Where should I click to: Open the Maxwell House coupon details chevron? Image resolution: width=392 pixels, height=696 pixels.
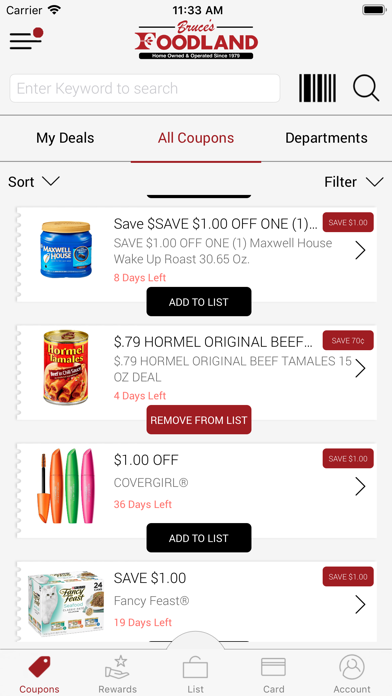coord(360,251)
